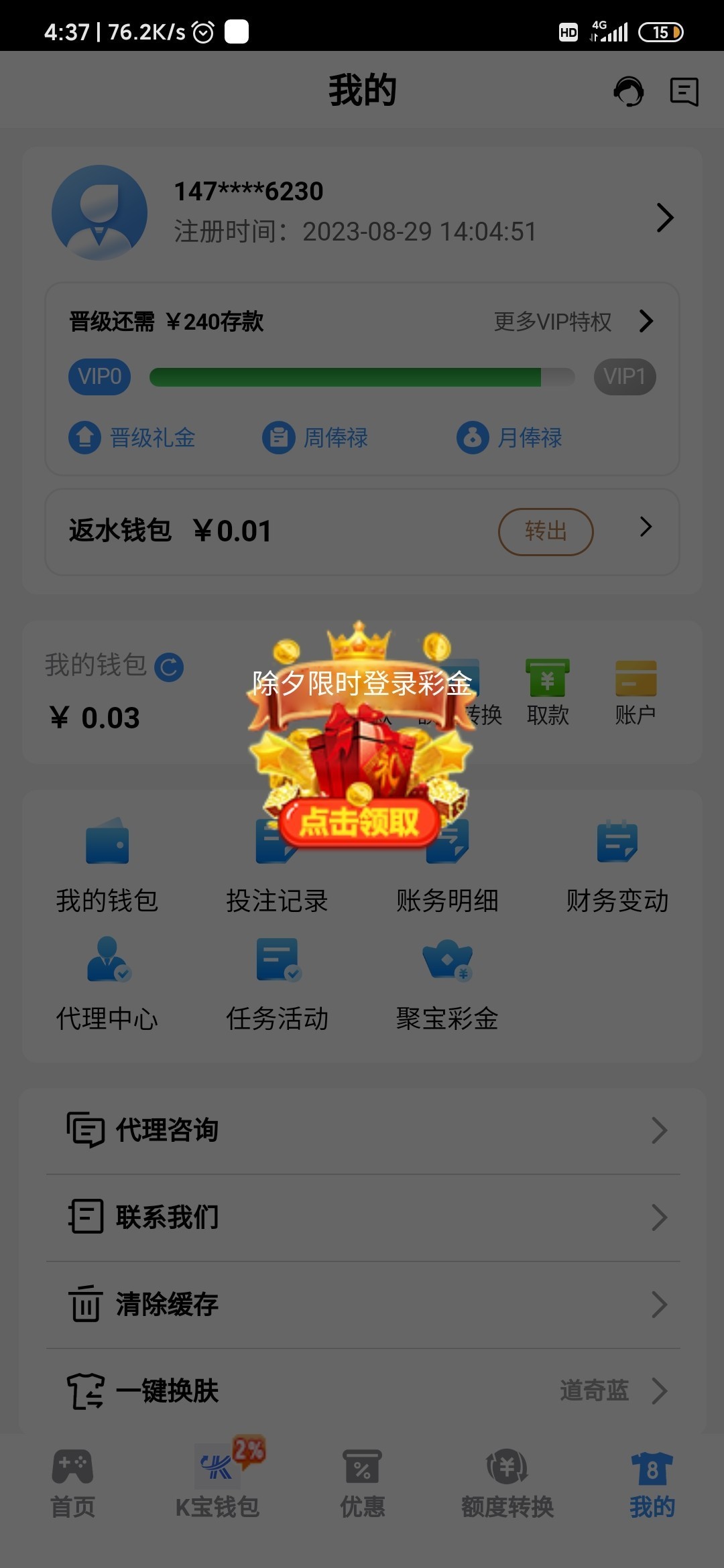The height and width of the screenshot is (1568, 724).
Task: Open customer service headset icon
Action: [x=628, y=91]
